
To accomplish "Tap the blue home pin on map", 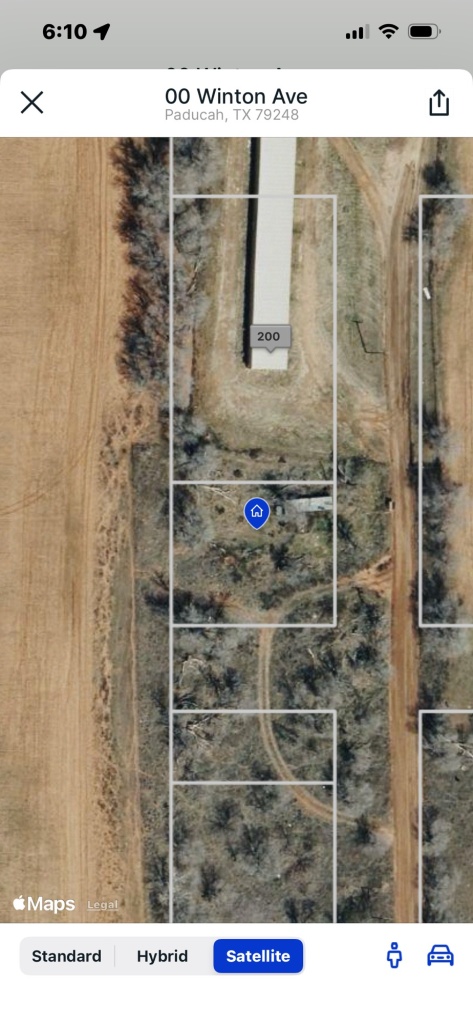I will tap(257, 513).
